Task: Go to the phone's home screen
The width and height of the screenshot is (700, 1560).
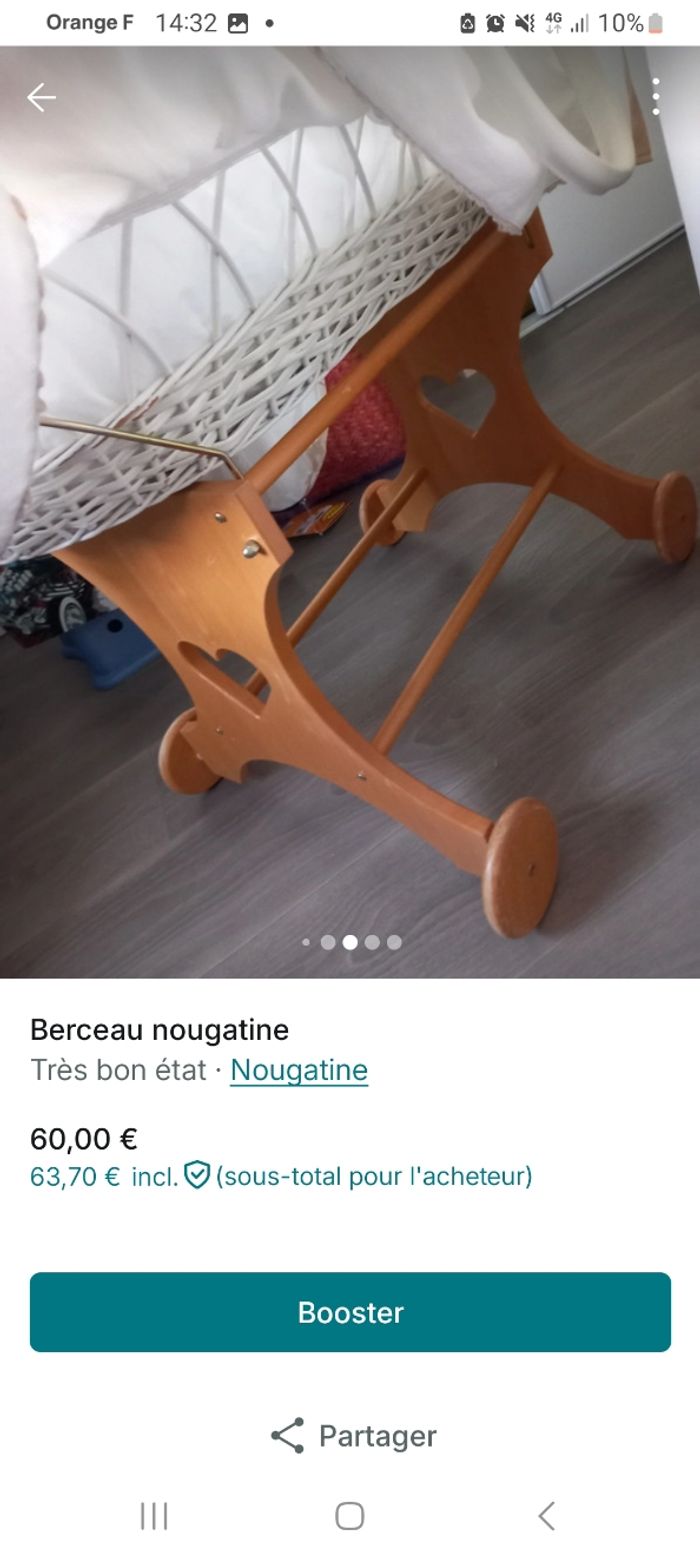Action: (x=349, y=1516)
